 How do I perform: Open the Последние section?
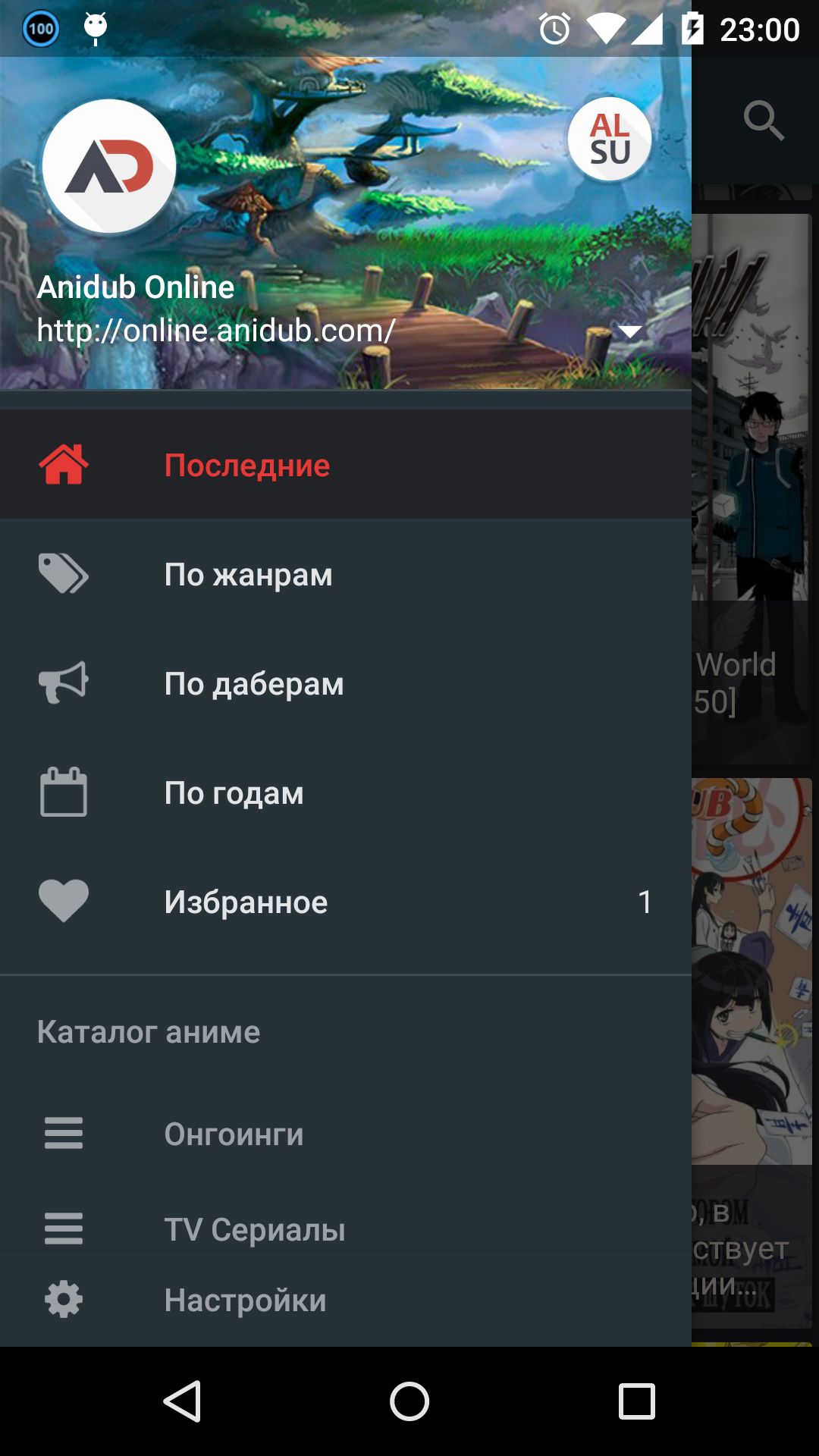pyautogui.click(x=247, y=465)
